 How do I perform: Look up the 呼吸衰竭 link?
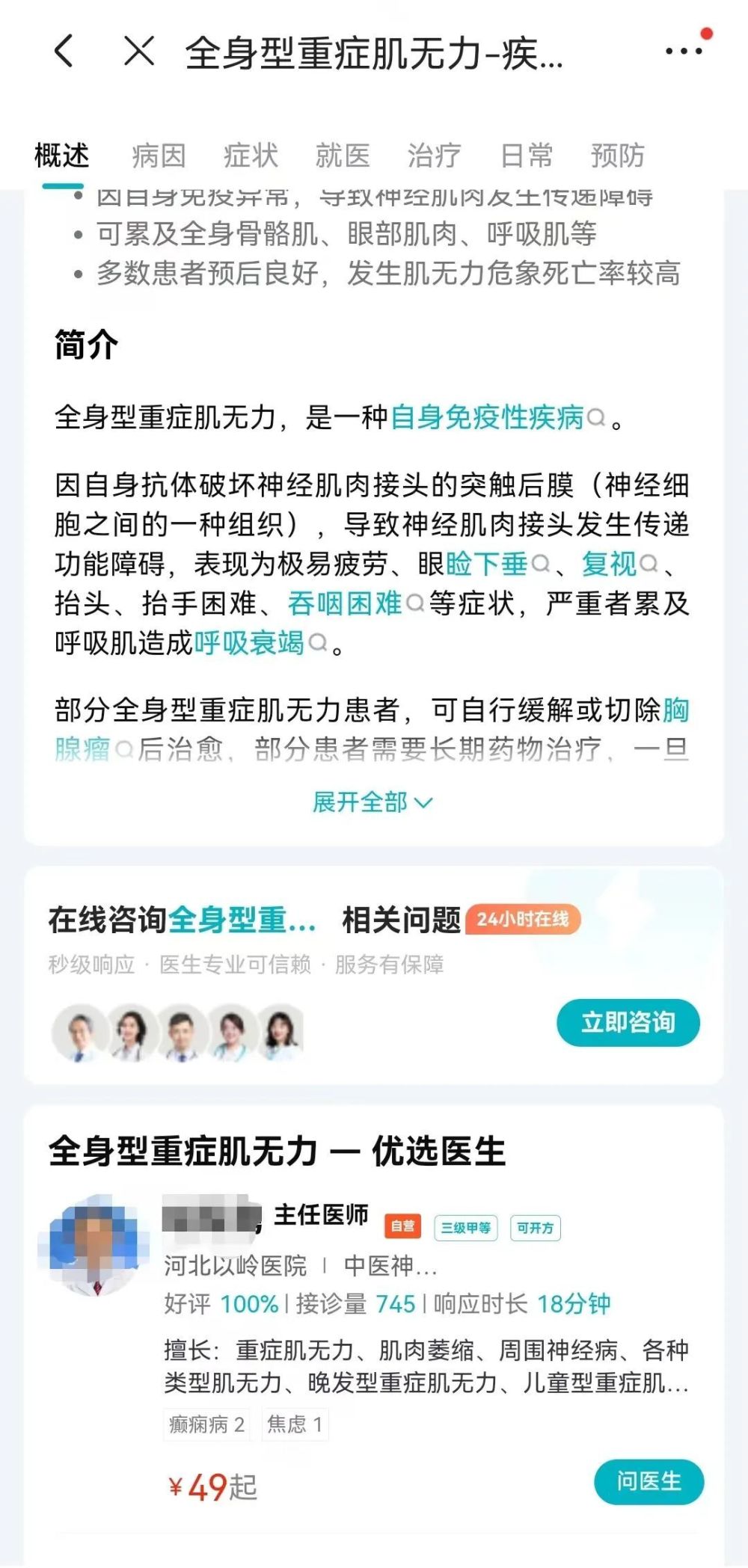click(250, 643)
